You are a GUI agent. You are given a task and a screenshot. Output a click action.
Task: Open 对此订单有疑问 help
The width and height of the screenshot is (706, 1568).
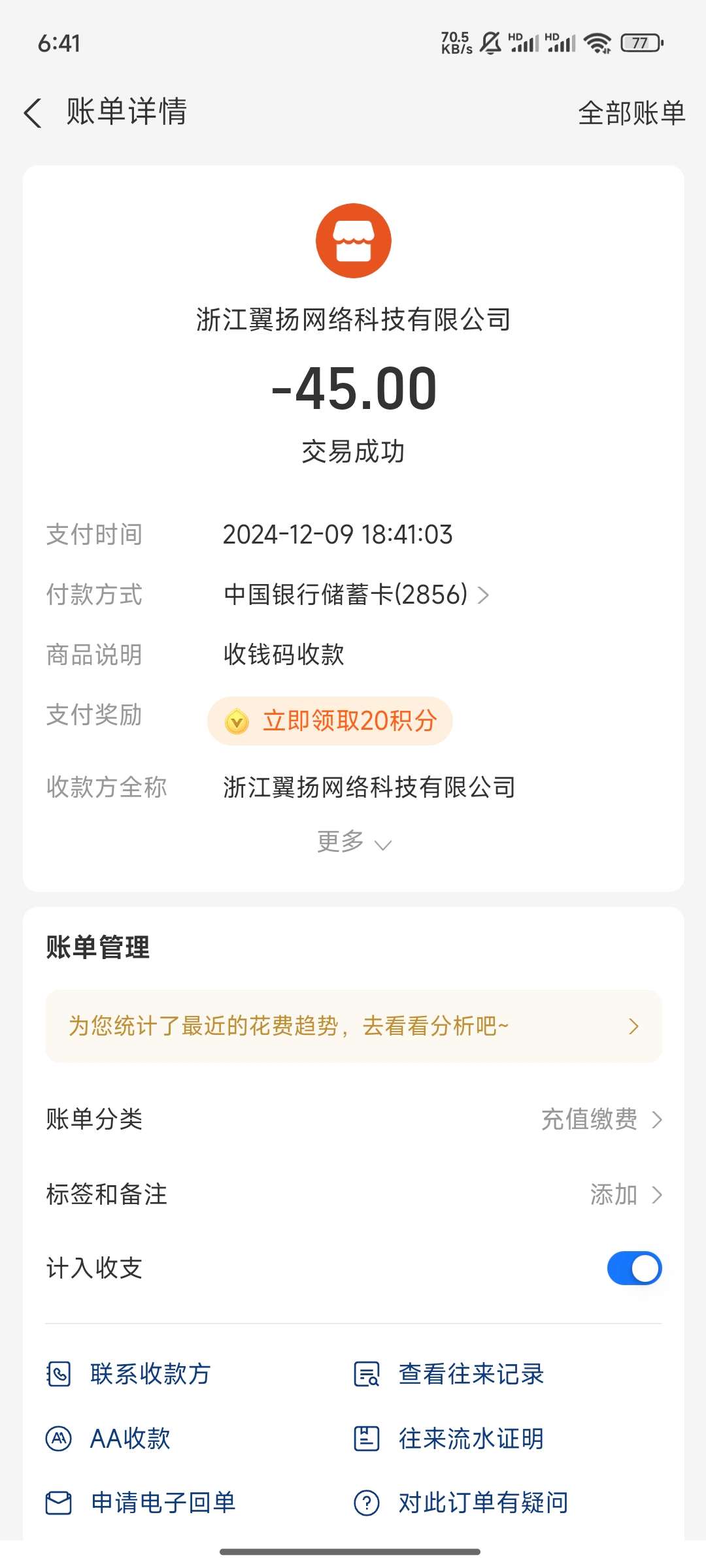[462, 1503]
